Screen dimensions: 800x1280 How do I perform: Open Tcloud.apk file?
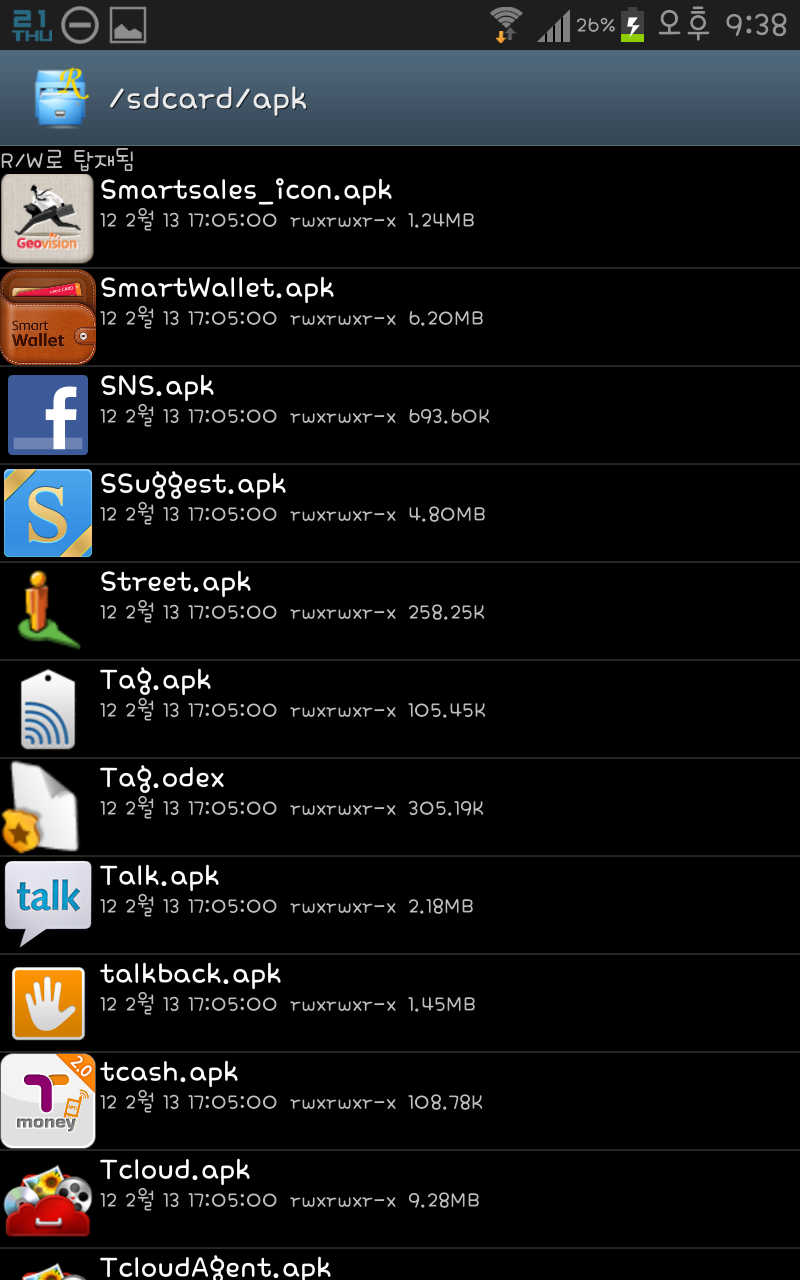click(x=400, y=1199)
